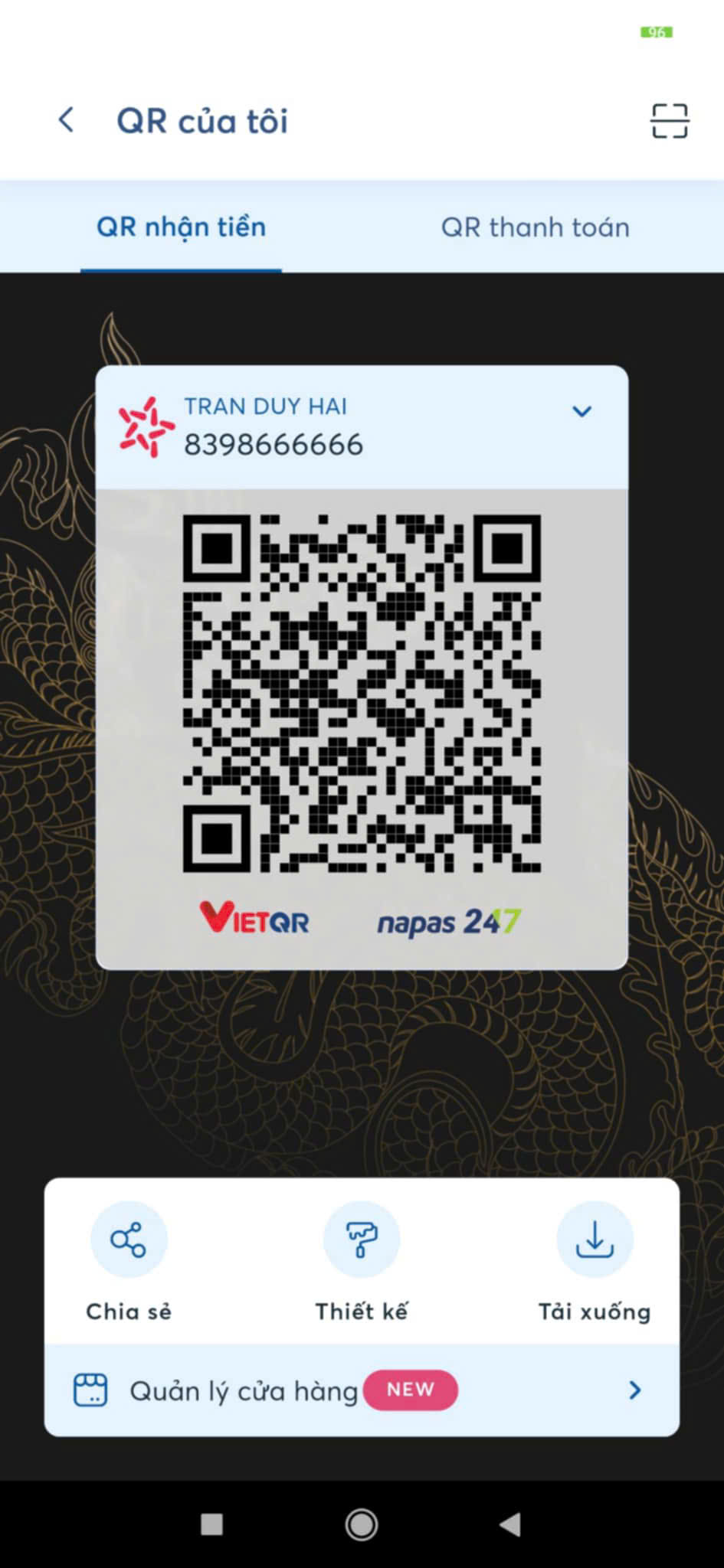Select the QR nhận tiền tab
Viewport: 724px width, 1568px height.
(181, 227)
